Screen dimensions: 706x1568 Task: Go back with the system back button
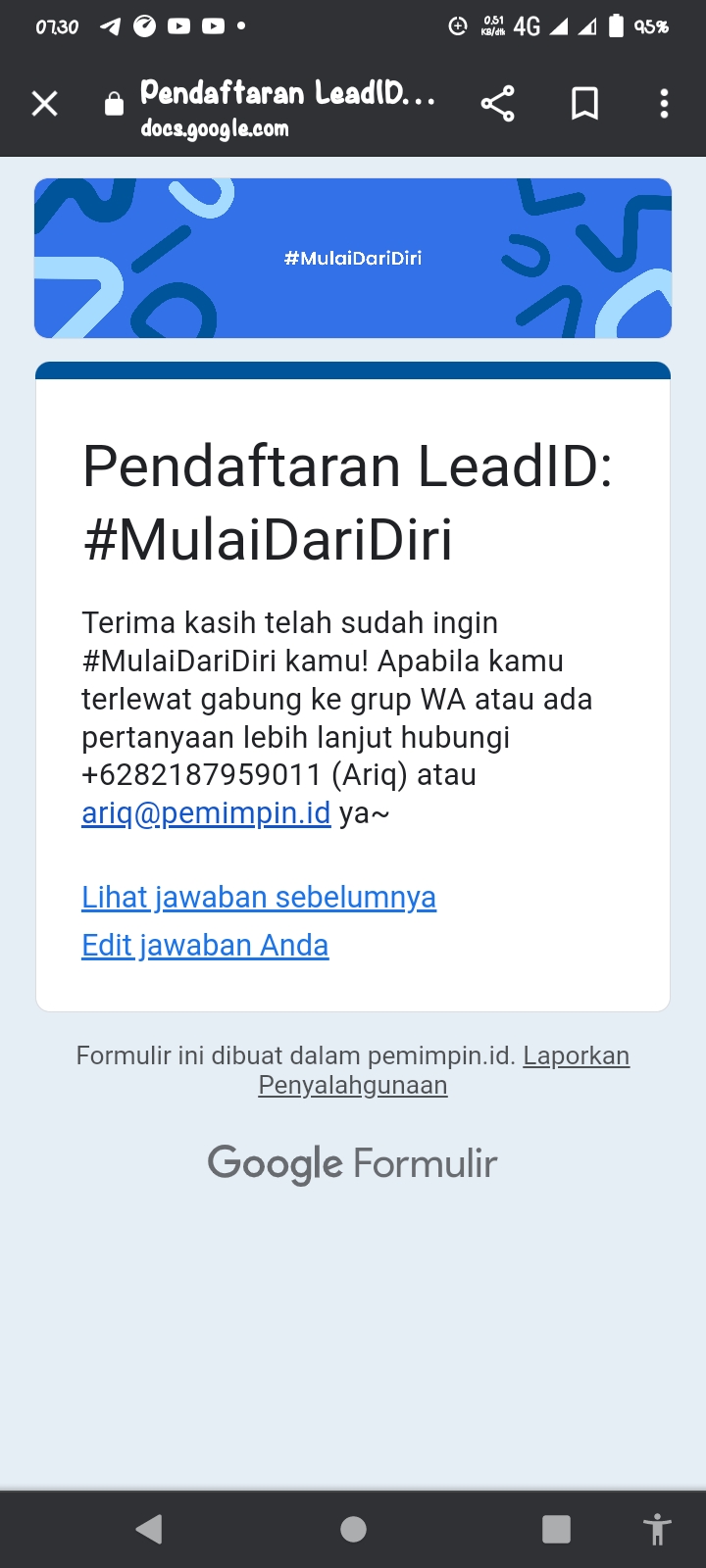149,1529
